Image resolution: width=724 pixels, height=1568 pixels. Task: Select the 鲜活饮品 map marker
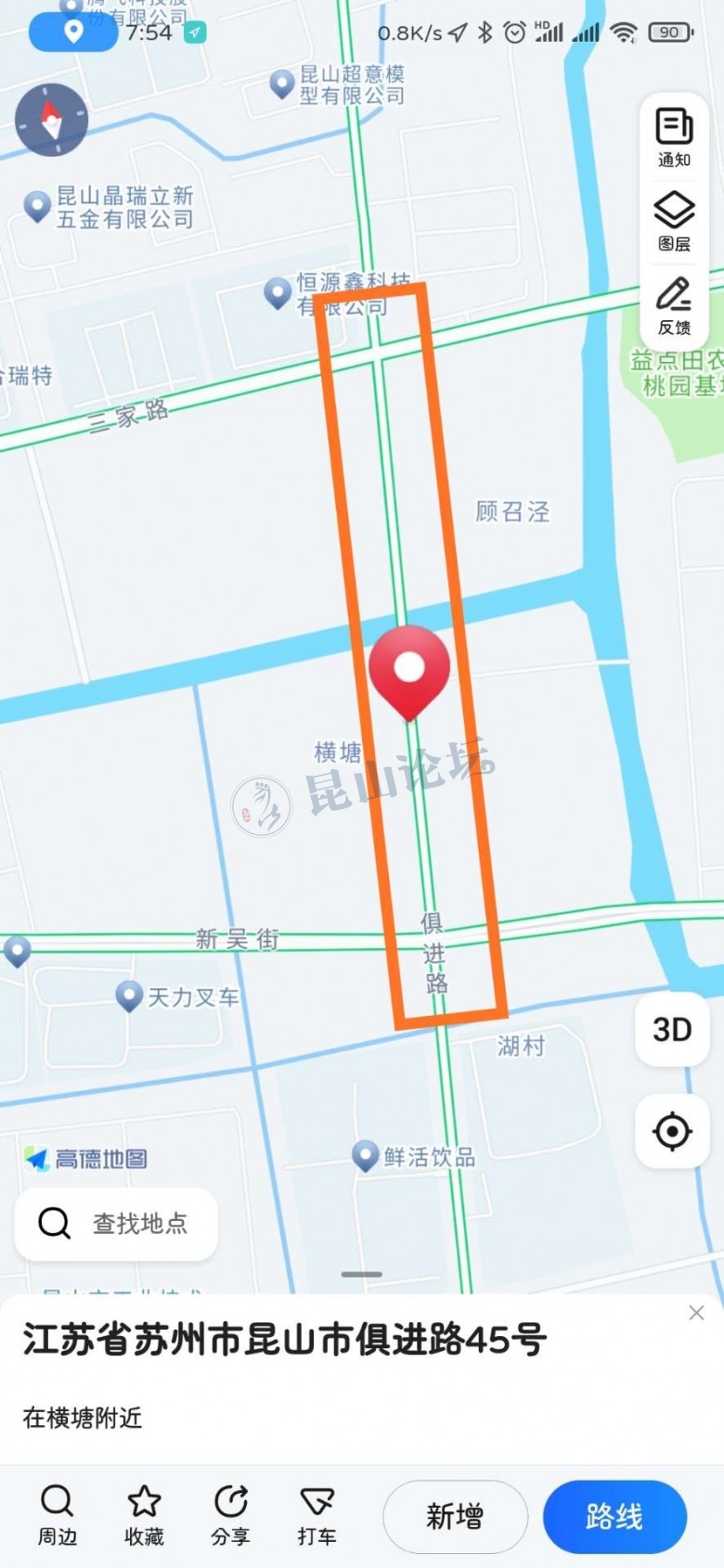click(x=366, y=1155)
